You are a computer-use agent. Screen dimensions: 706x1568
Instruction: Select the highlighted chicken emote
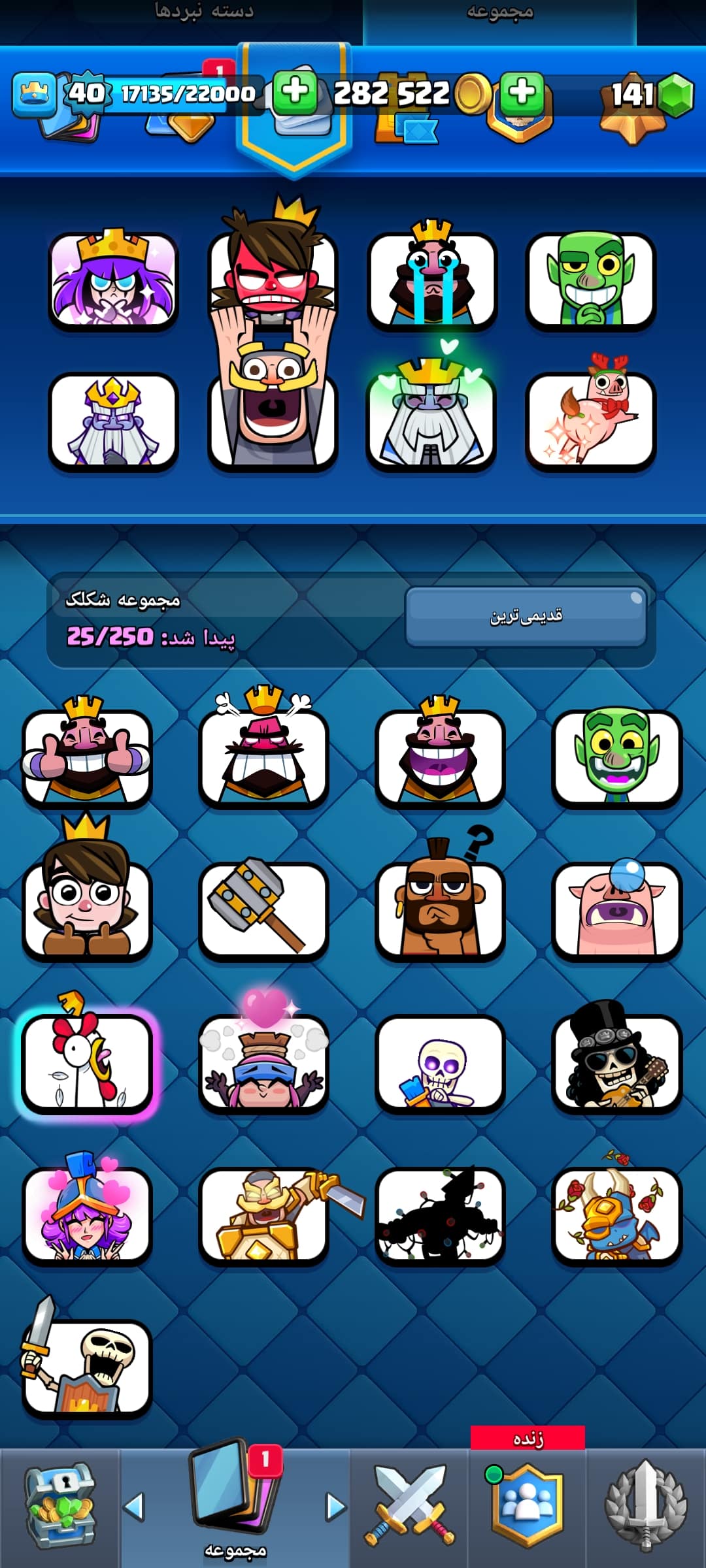(x=87, y=1062)
